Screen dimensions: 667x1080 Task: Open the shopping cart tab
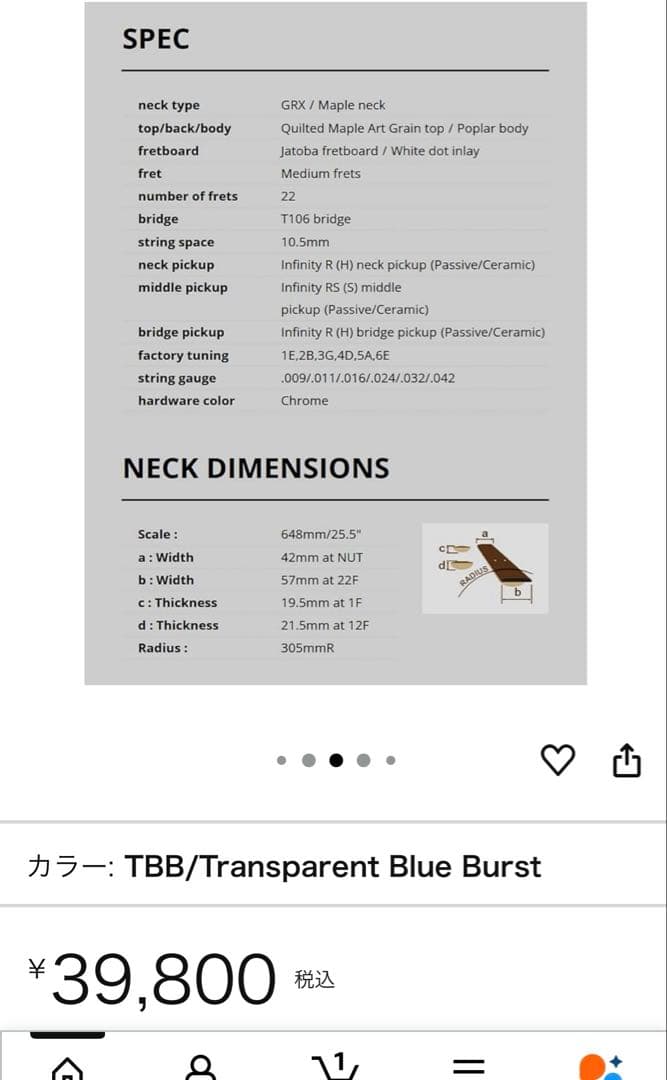337,1066
